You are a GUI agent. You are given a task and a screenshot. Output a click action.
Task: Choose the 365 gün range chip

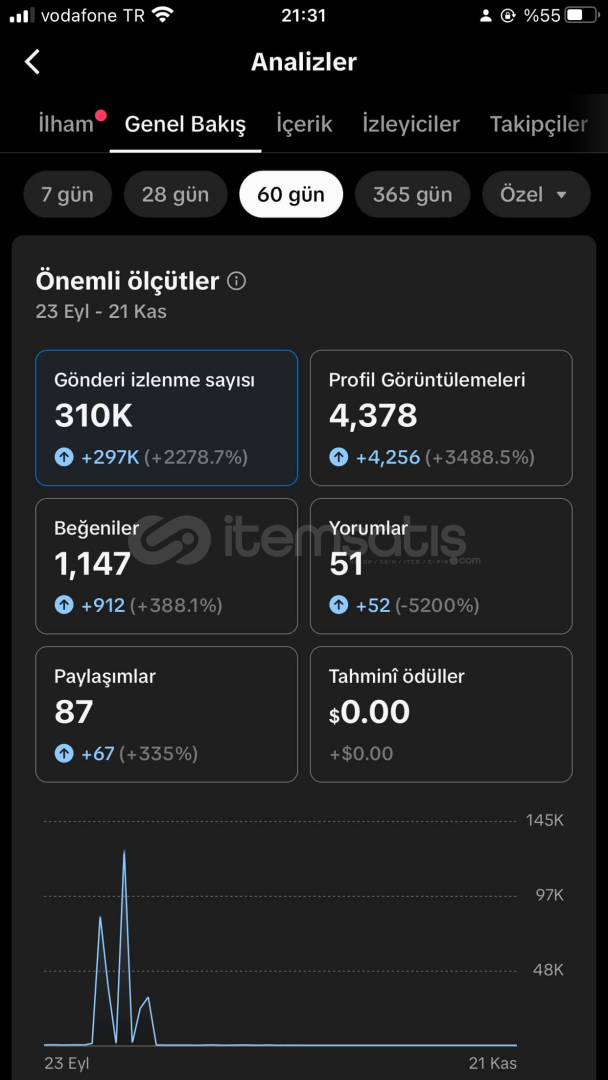pos(412,194)
